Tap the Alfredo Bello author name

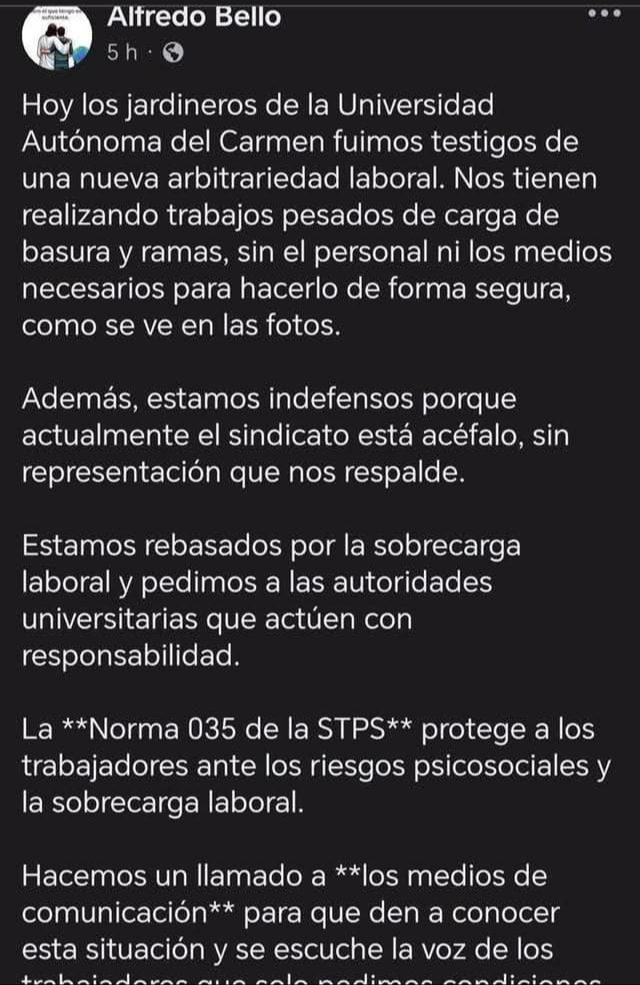pyautogui.click(x=193, y=16)
